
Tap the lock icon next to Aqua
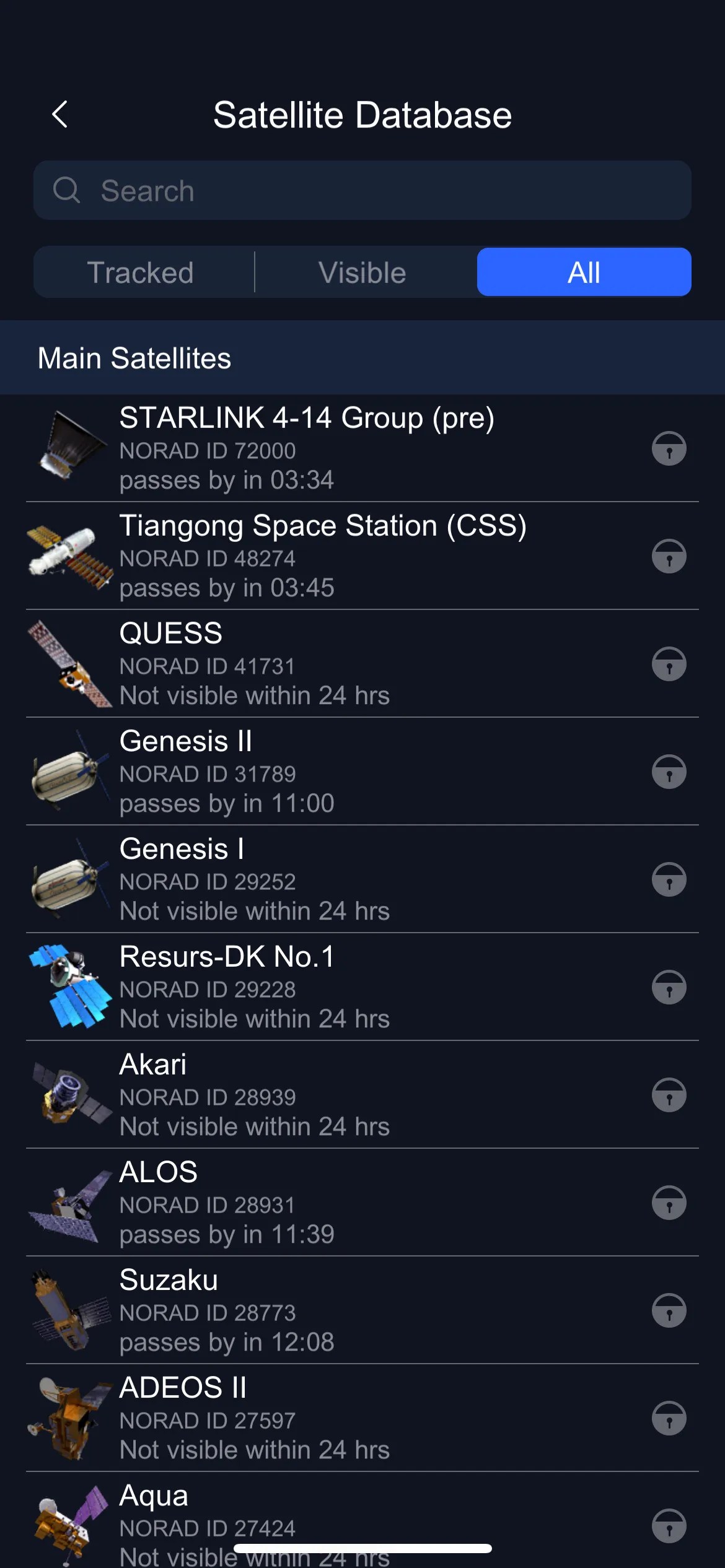[x=669, y=1525]
